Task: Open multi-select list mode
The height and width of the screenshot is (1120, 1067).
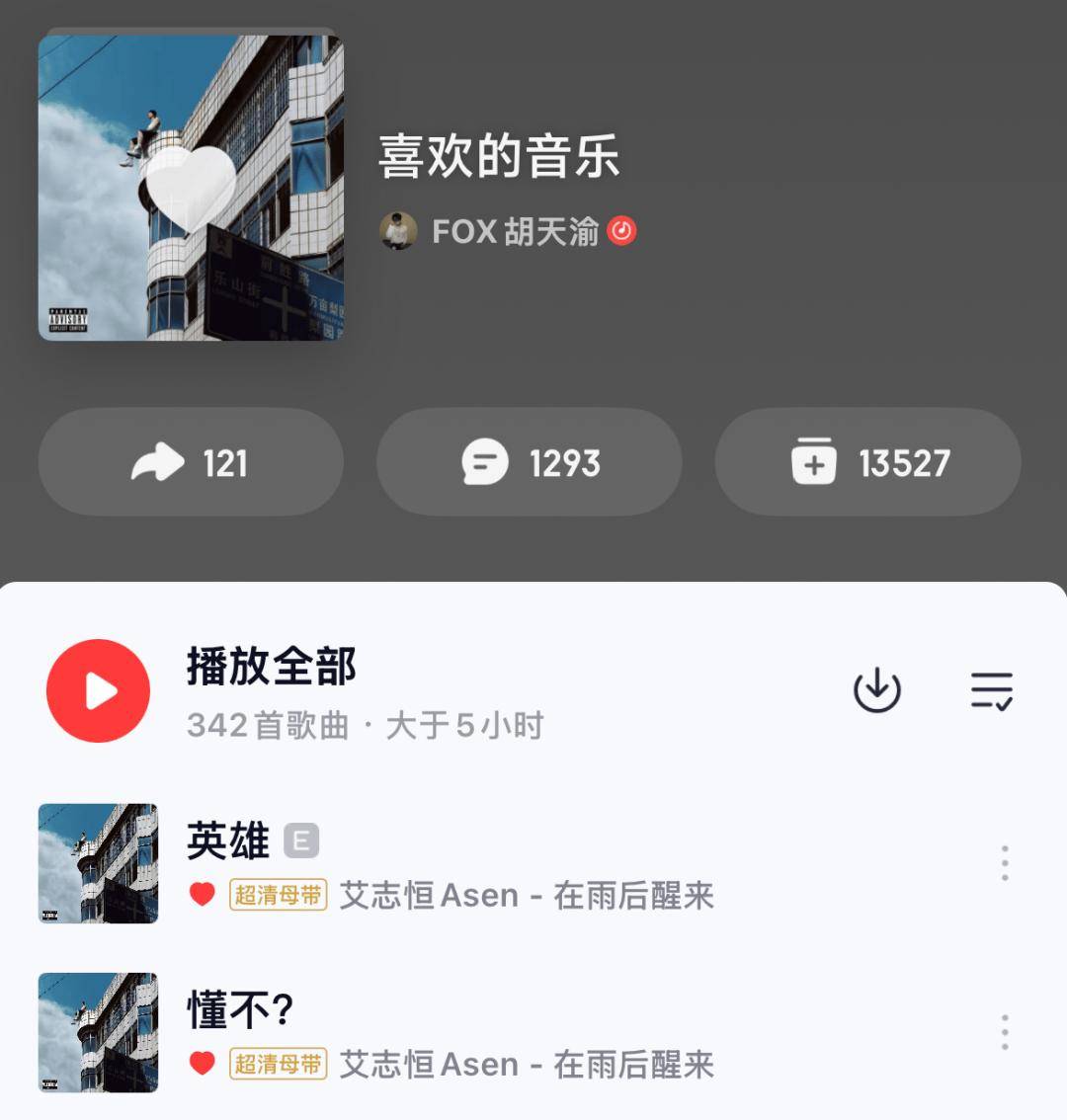Action: tap(991, 690)
